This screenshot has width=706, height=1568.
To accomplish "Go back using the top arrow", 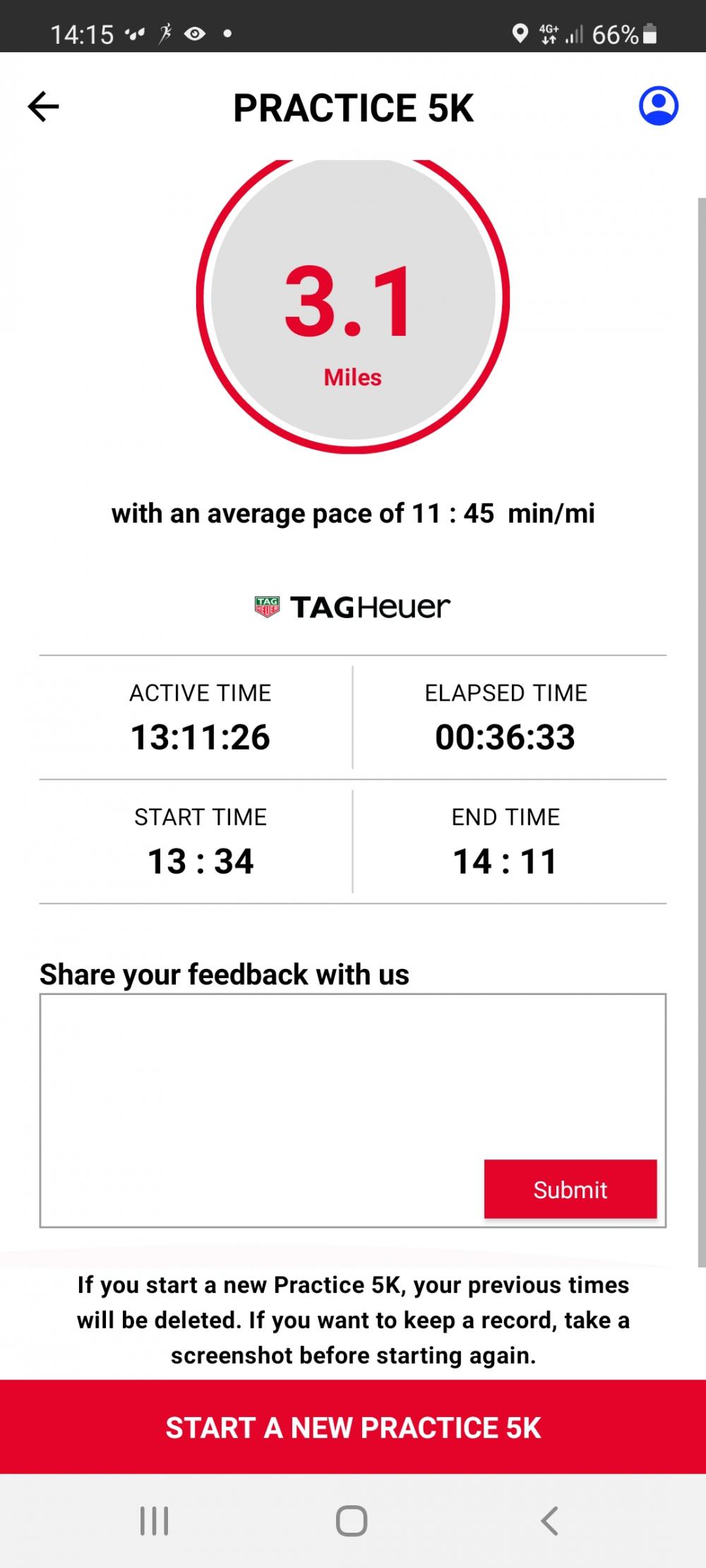I will (x=43, y=107).
